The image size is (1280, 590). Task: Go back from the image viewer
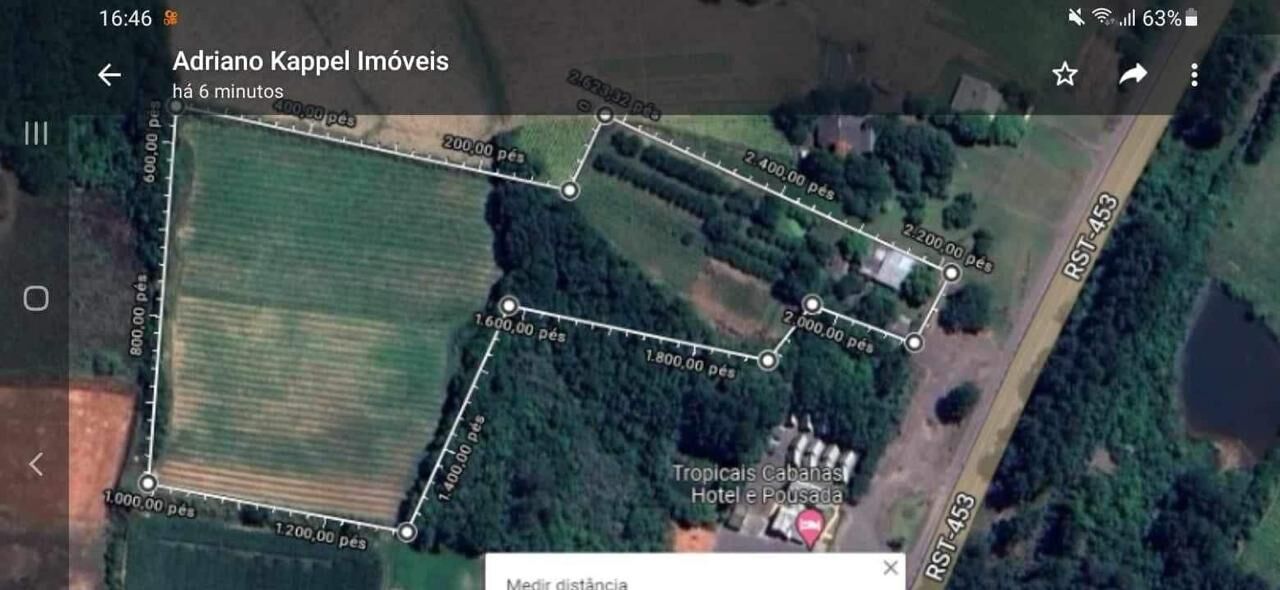pyautogui.click(x=109, y=74)
